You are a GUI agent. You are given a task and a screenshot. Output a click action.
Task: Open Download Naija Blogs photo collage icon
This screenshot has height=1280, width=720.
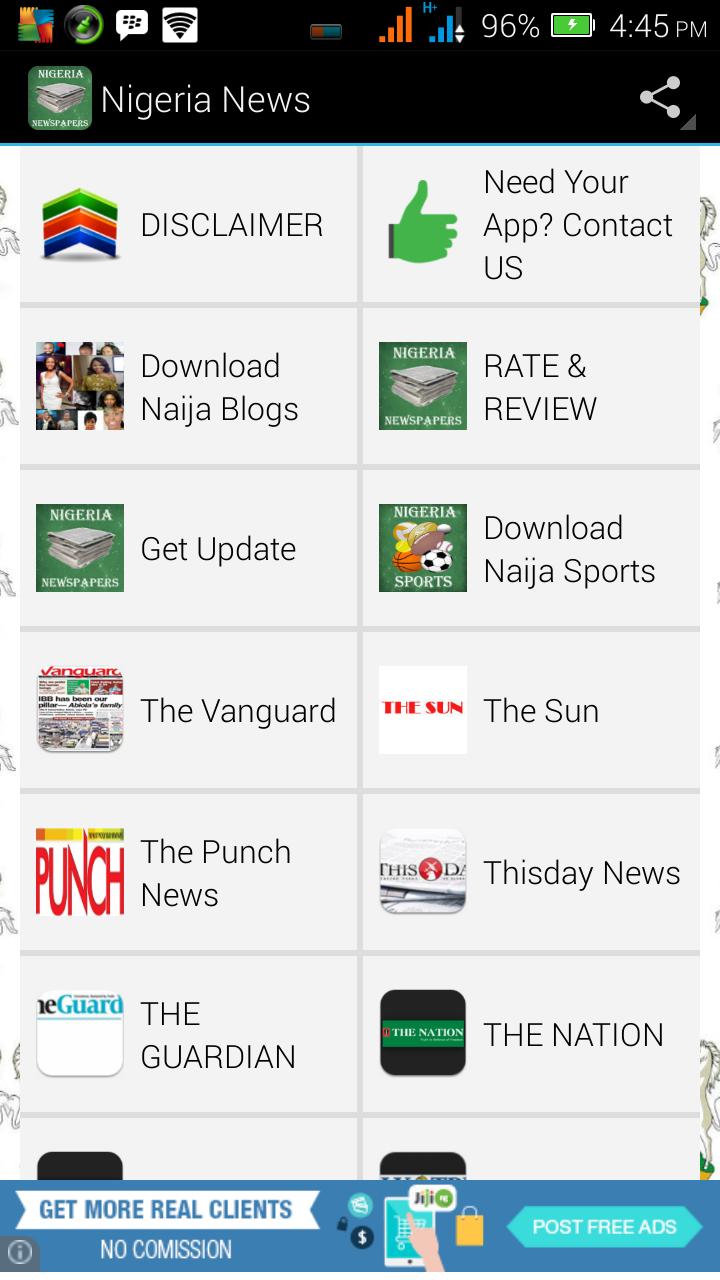click(80, 386)
